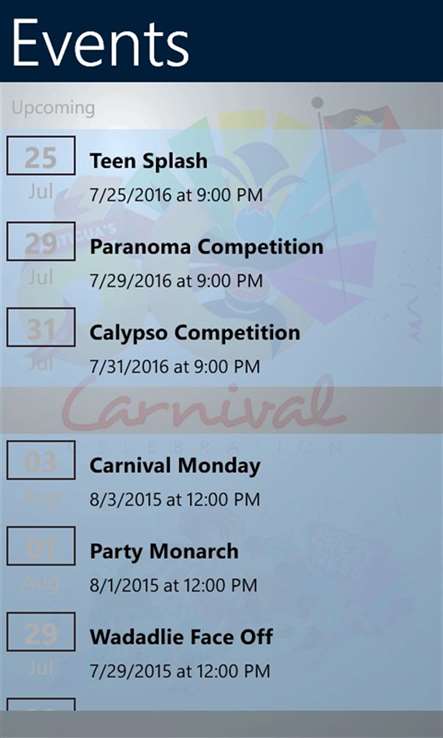Select the Paranoma Competition event

click(x=221, y=258)
